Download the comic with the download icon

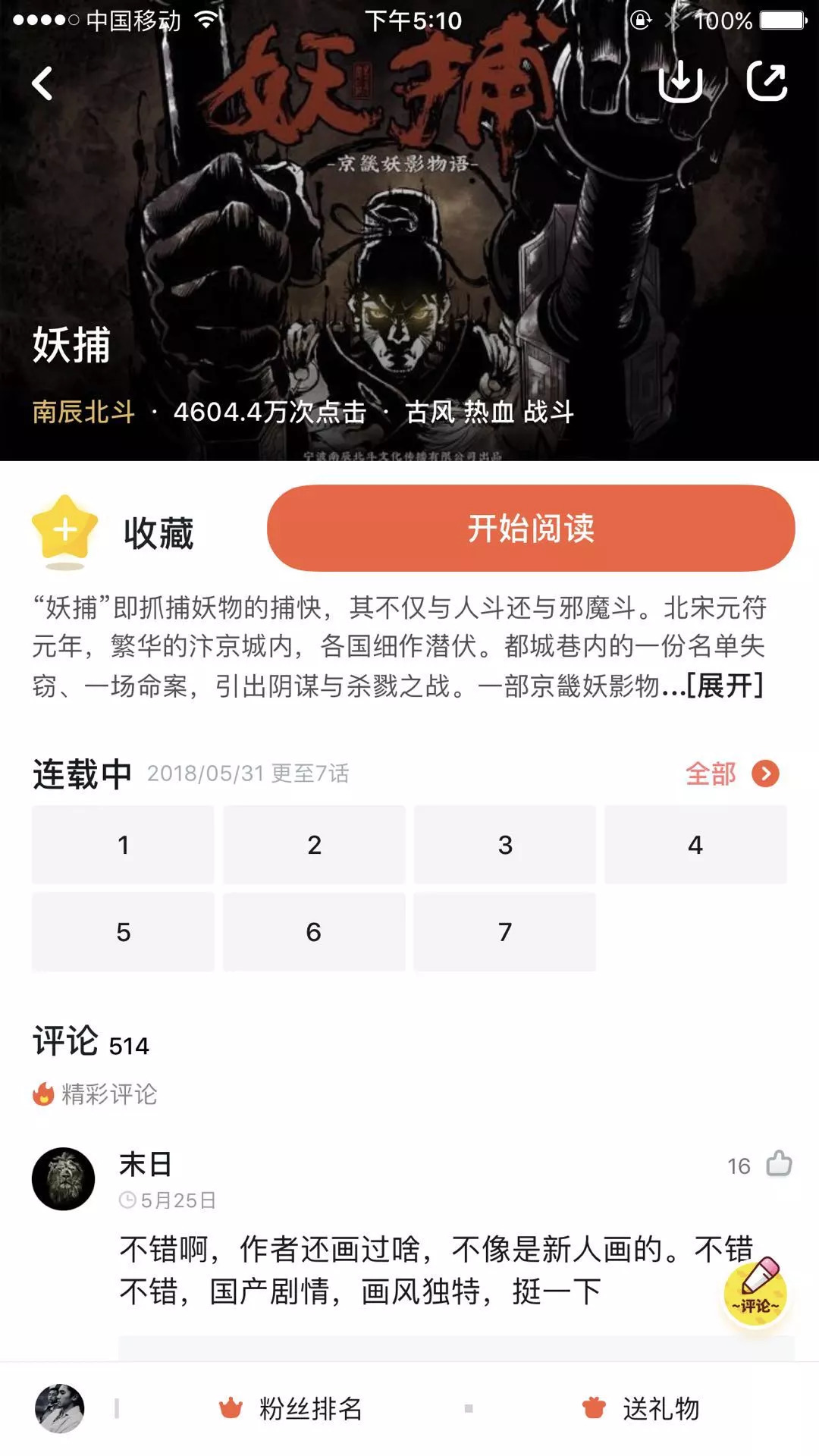680,82
